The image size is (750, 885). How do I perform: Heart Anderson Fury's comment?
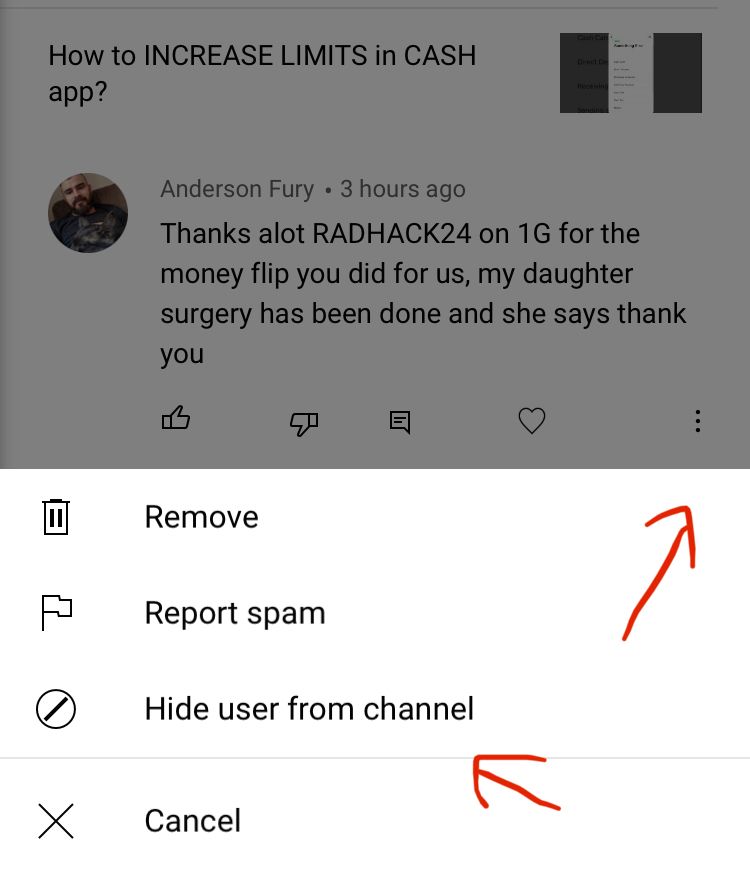(532, 422)
